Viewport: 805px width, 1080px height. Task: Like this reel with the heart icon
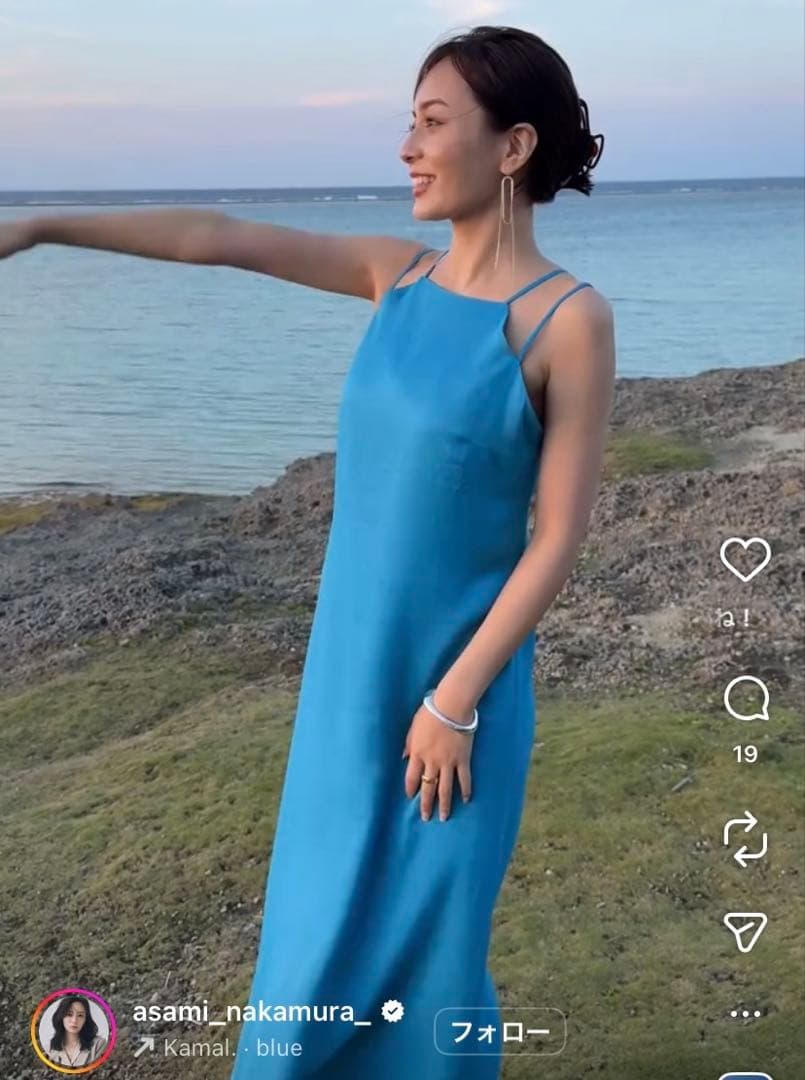(745, 559)
